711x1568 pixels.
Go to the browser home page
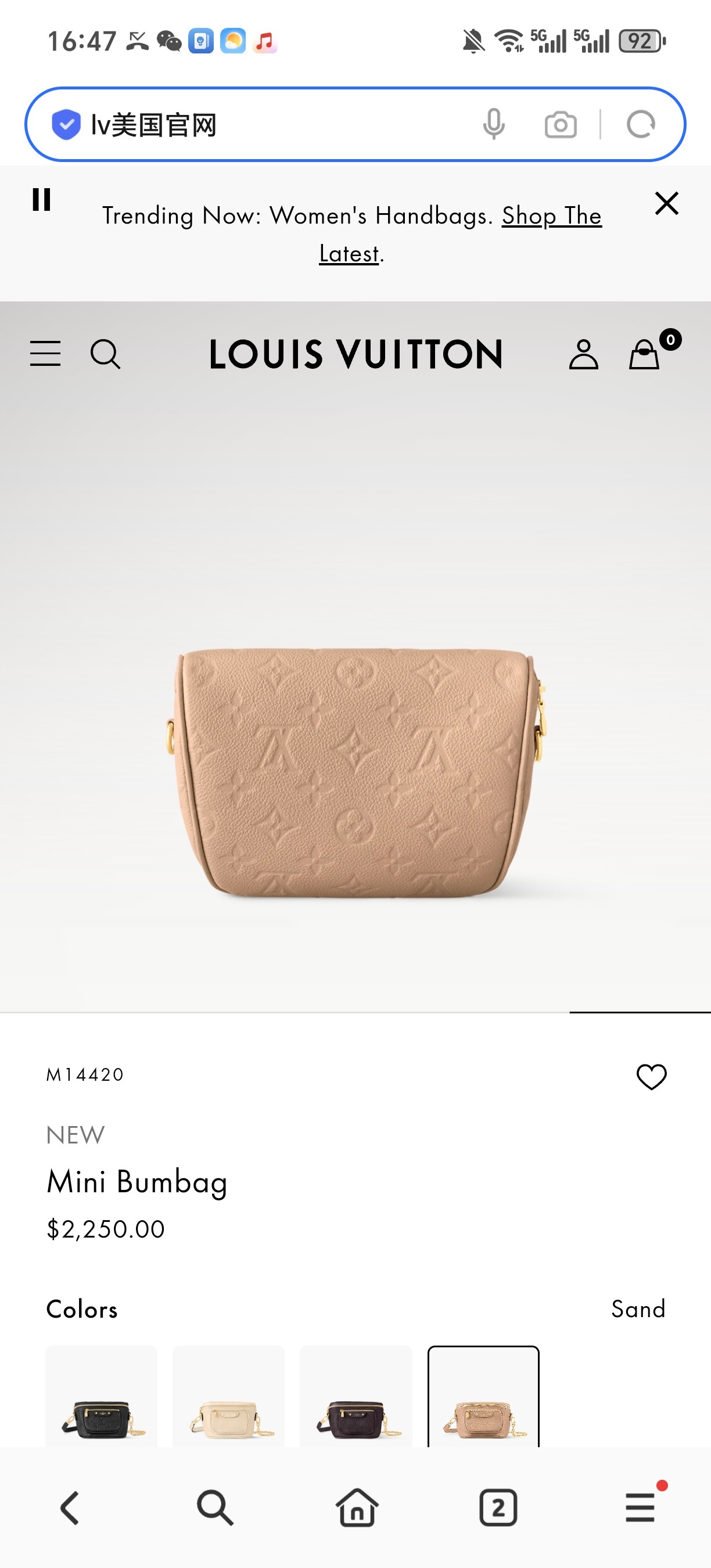[357, 1508]
